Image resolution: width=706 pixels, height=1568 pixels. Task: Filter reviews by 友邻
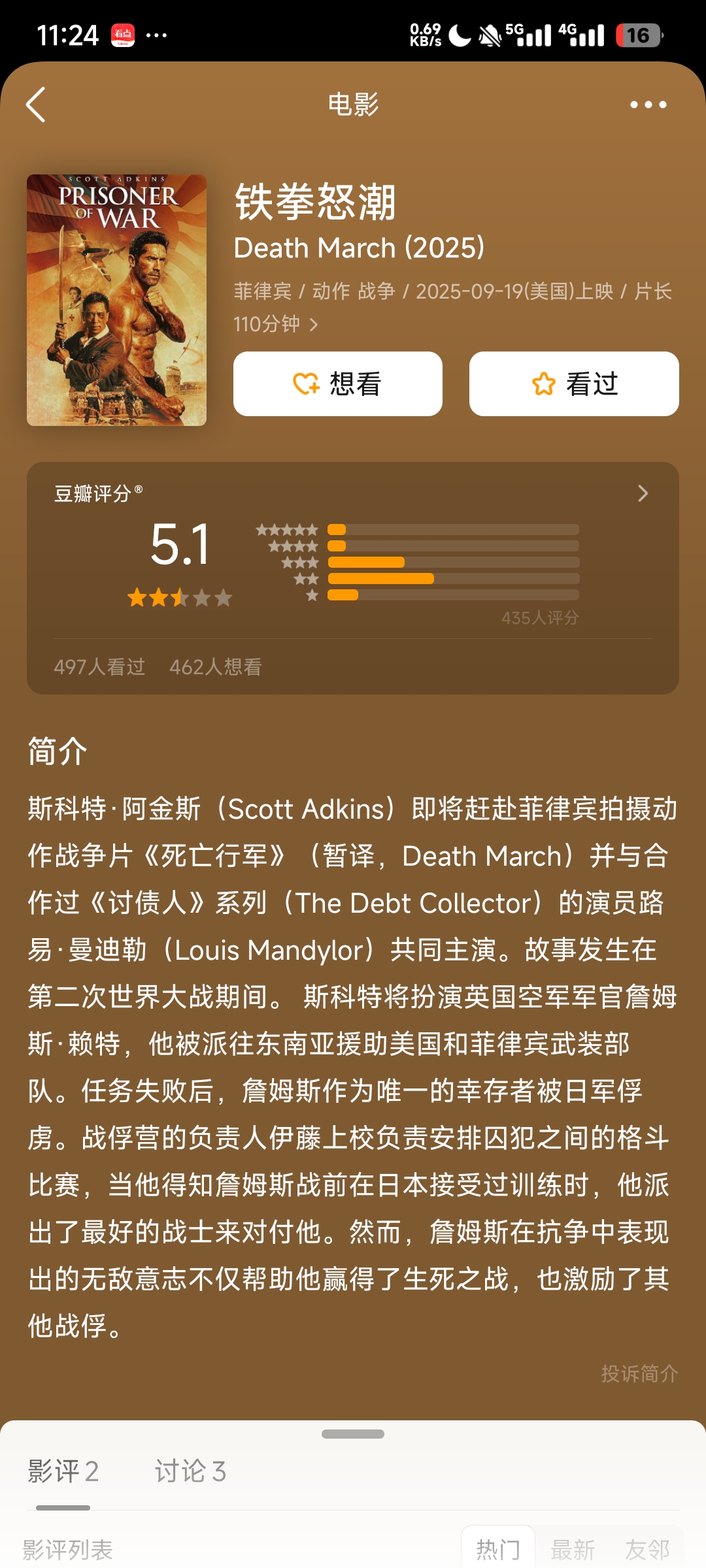click(647, 1549)
